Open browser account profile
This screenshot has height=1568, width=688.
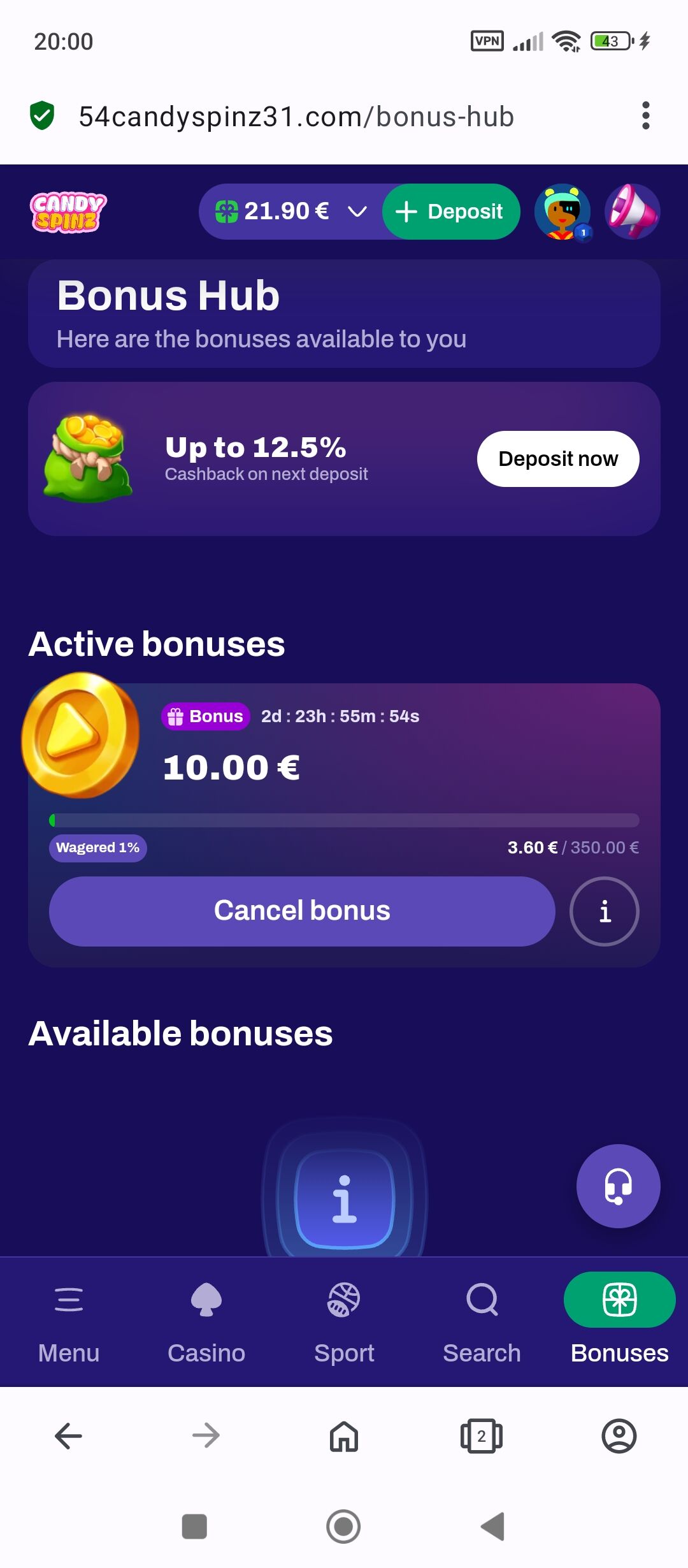[619, 1436]
